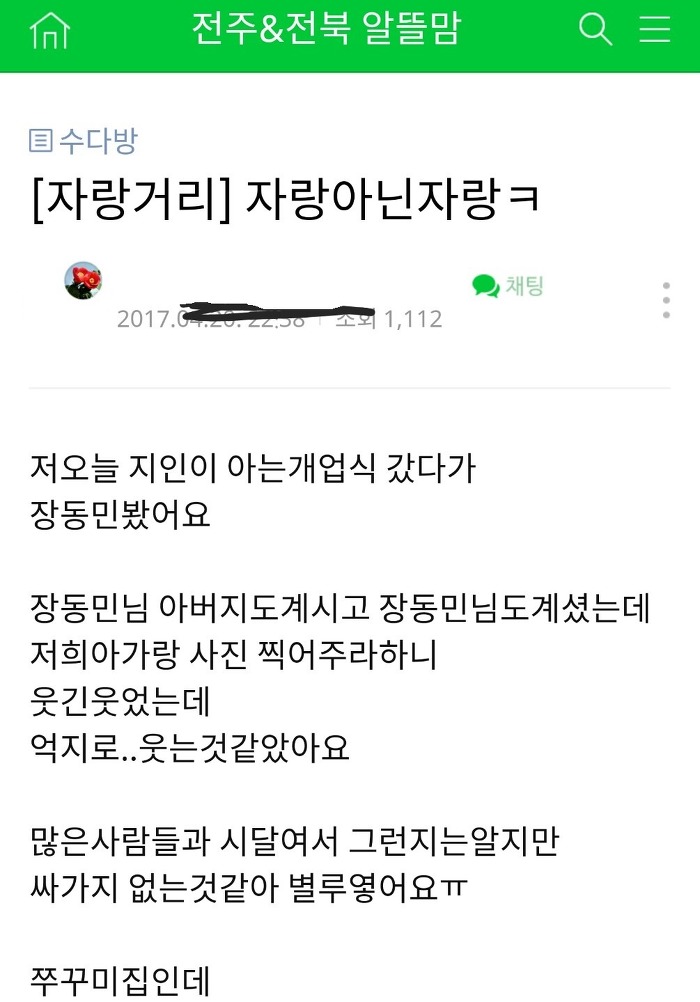Open the hamburger menu
This screenshot has width=700, height=1002.
(x=655, y=30)
